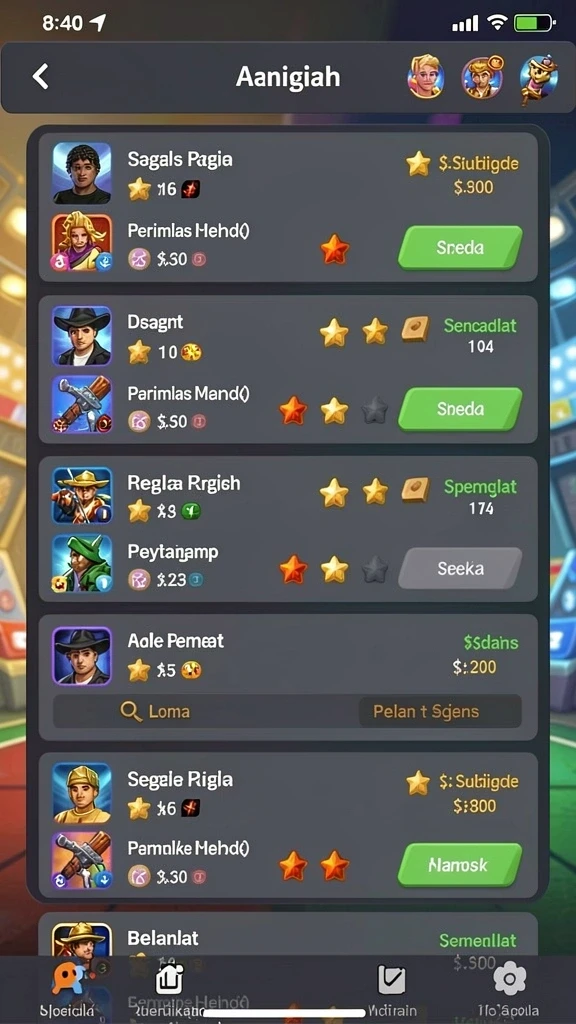Tap the Sneda button in the Dsagnt card
This screenshot has width=576, height=1024.
pos(460,409)
